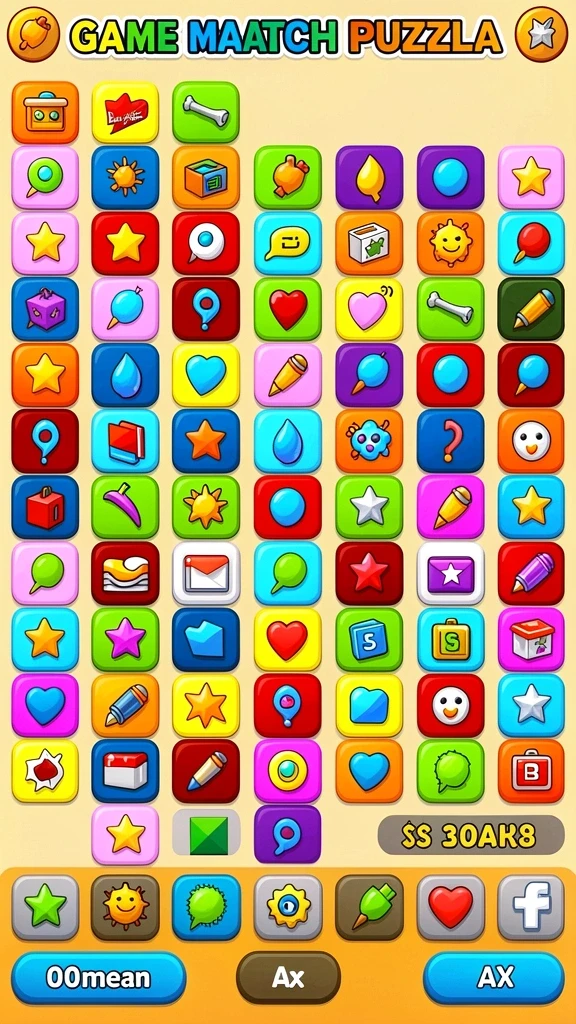
Task: Tap the green speech bubble on blue booster
Action: (x=206, y=907)
